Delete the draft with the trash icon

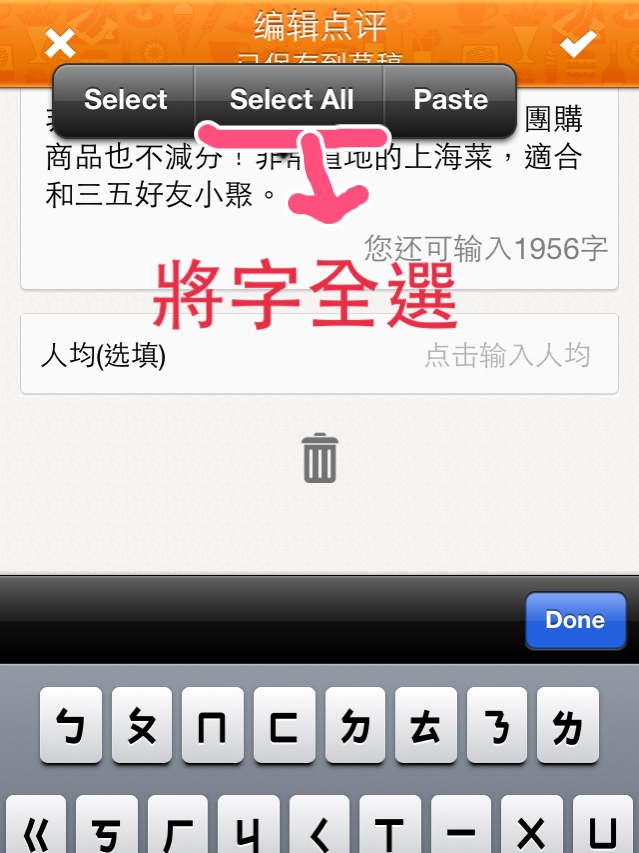click(320, 458)
